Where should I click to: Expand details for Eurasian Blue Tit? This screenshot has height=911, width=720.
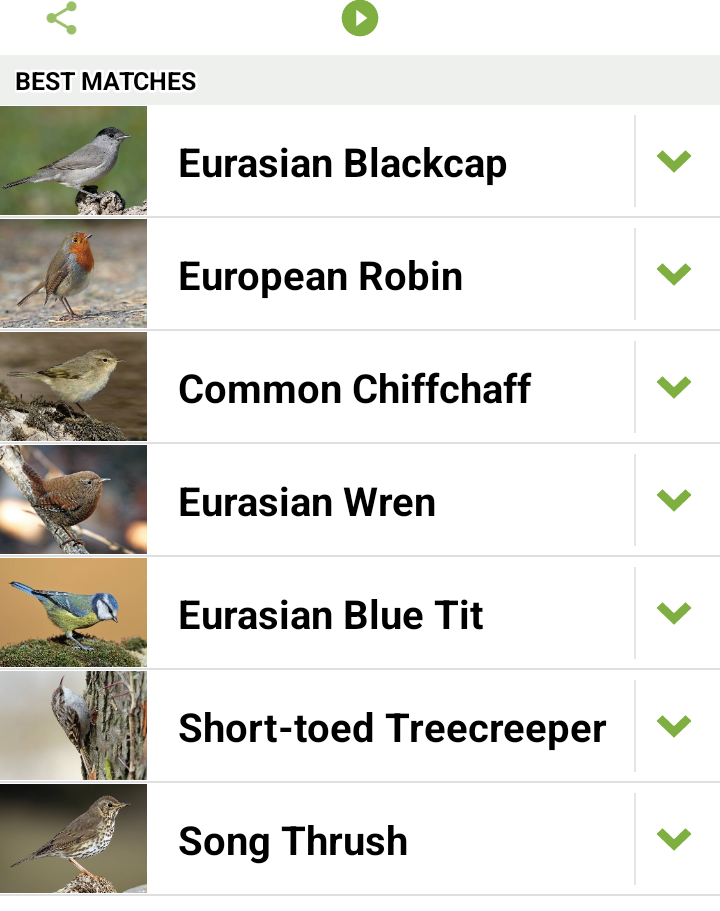tap(675, 613)
